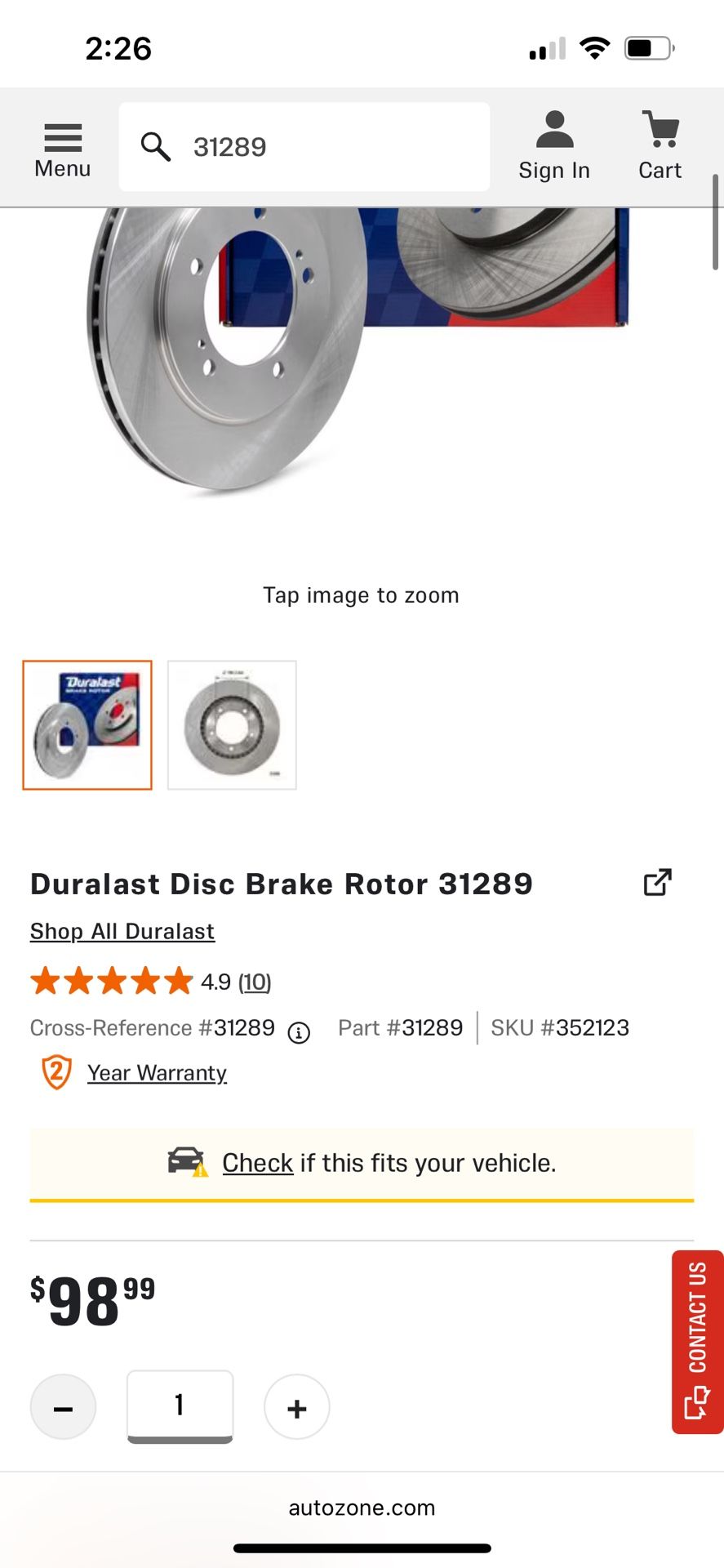Decrease quantity with the minus button
The height and width of the screenshot is (1568, 724).
pos(63,1407)
